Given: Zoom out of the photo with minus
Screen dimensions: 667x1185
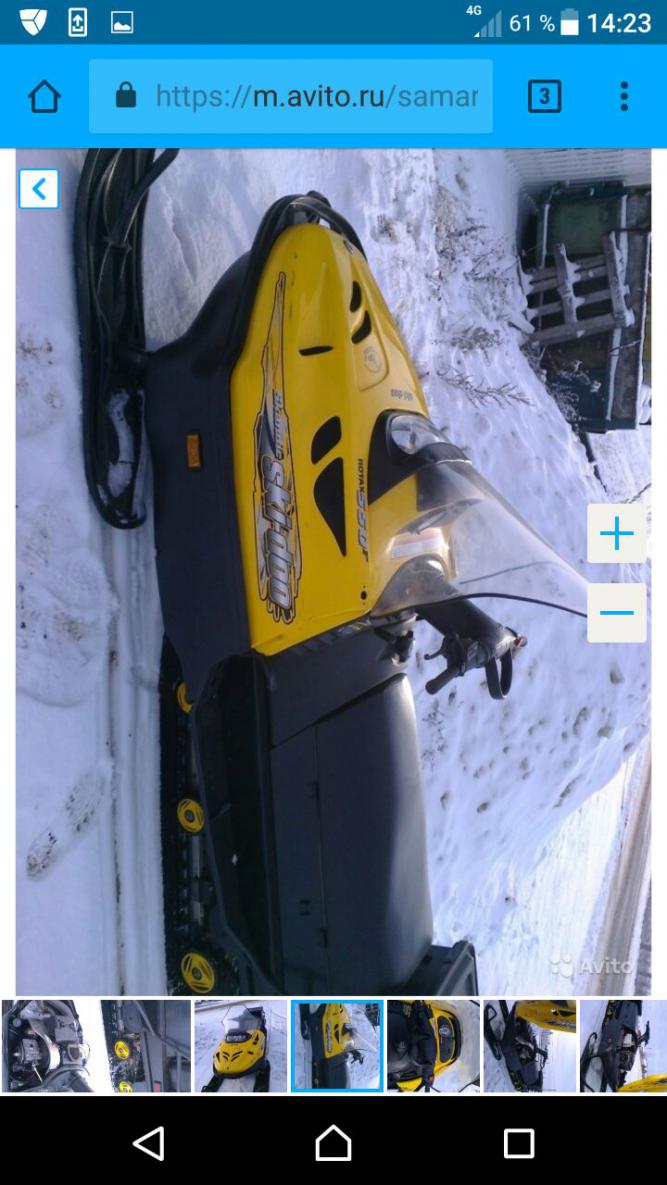Looking at the screenshot, I should click(x=616, y=612).
